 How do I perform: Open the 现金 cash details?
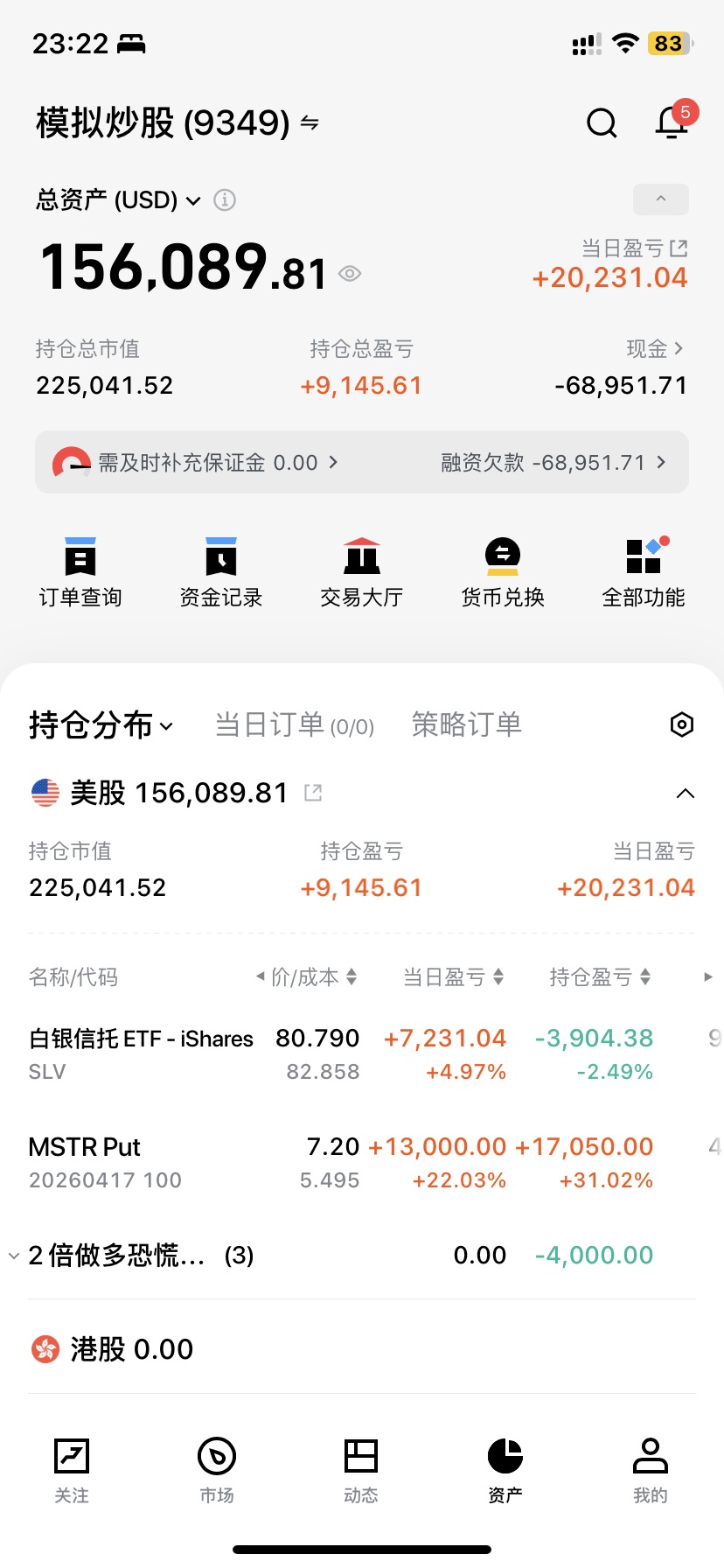coord(654,349)
